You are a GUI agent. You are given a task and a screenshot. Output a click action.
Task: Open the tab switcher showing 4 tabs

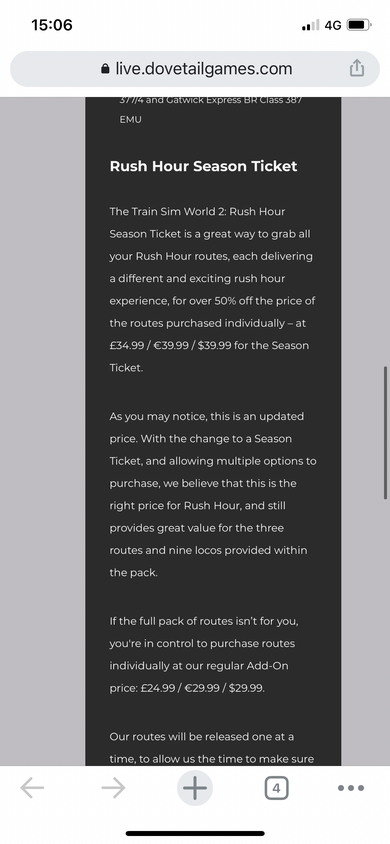click(276, 788)
